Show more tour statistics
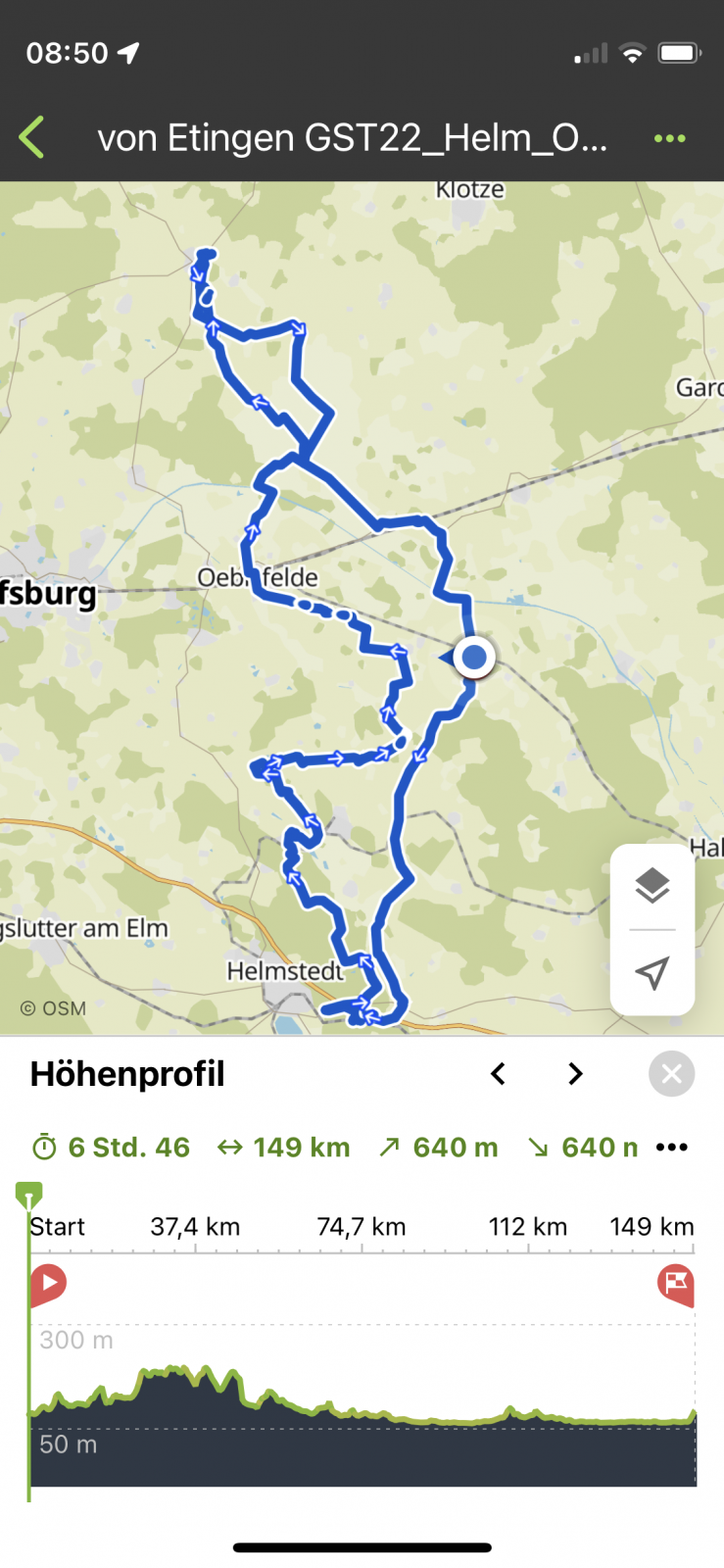Image resolution: width=724 pixels, height=1568 pixels. [672, 1148]
